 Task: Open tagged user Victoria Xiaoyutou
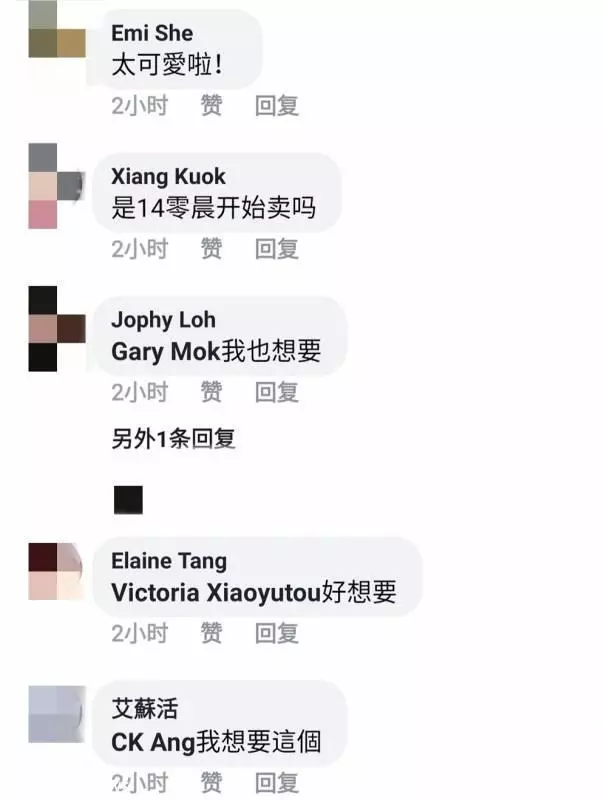click(x=215, y=592)
